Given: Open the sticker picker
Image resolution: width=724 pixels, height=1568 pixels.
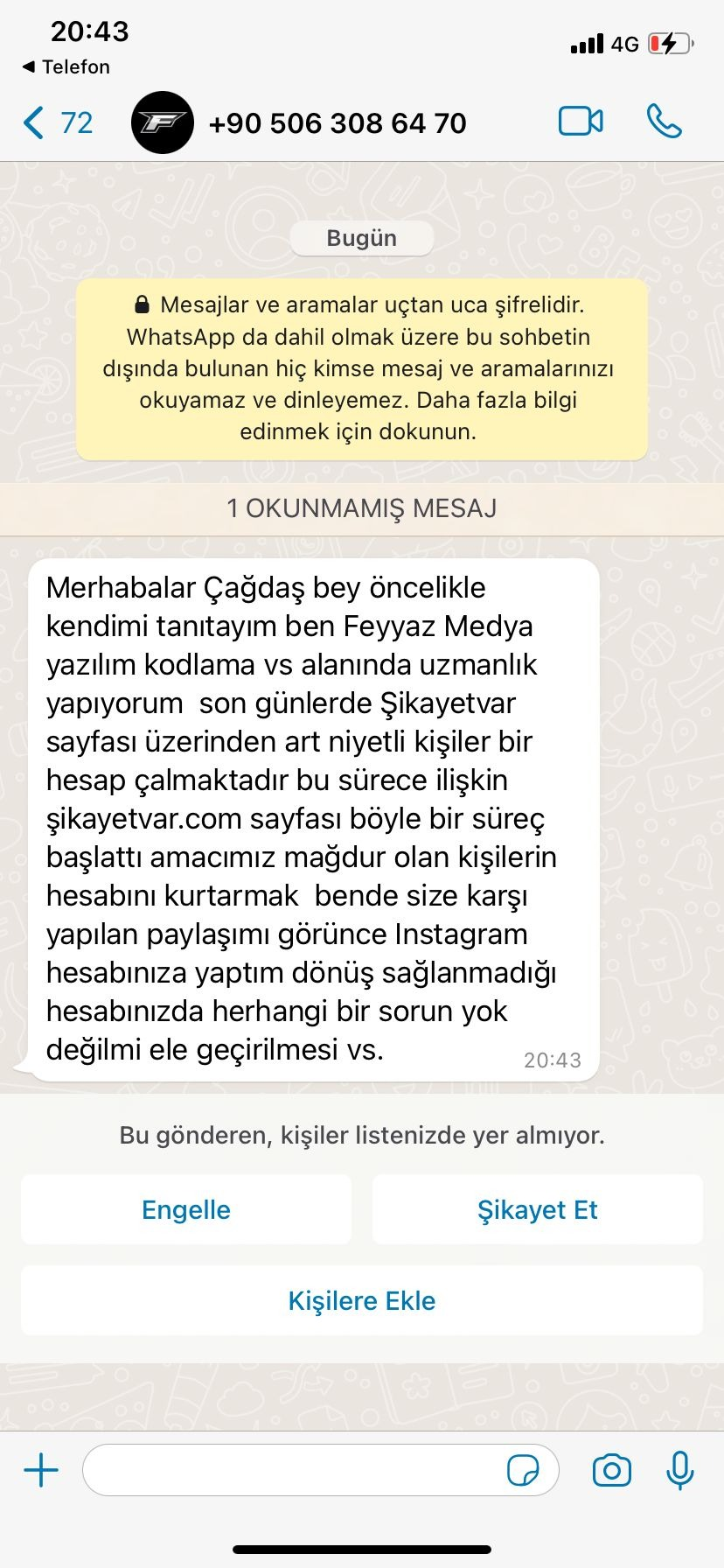Looking at the screenshot, I should (523, 1470).
